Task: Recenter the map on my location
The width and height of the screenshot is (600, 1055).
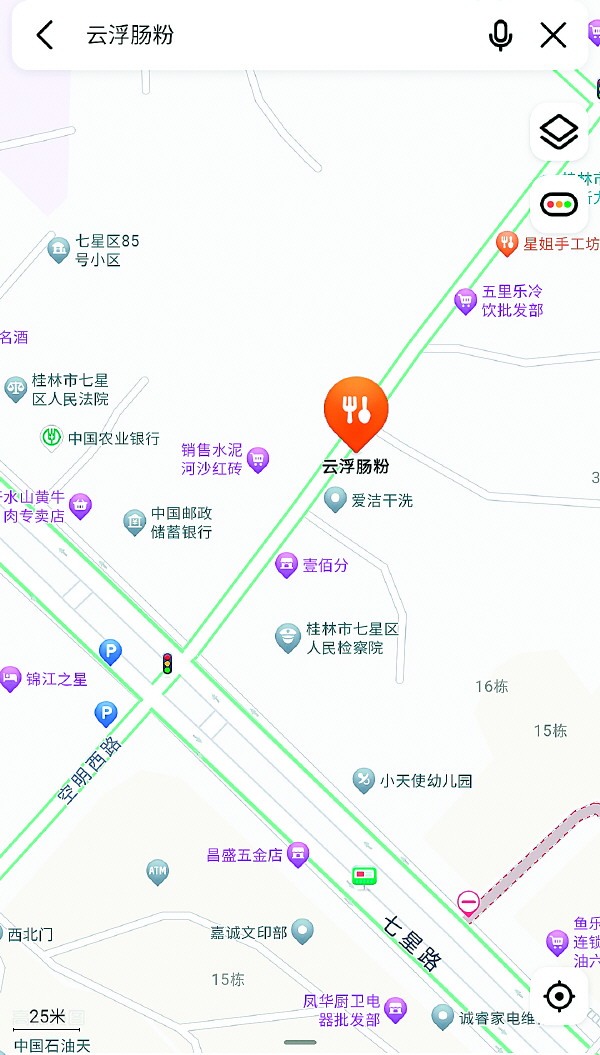Action: point(559,996)
